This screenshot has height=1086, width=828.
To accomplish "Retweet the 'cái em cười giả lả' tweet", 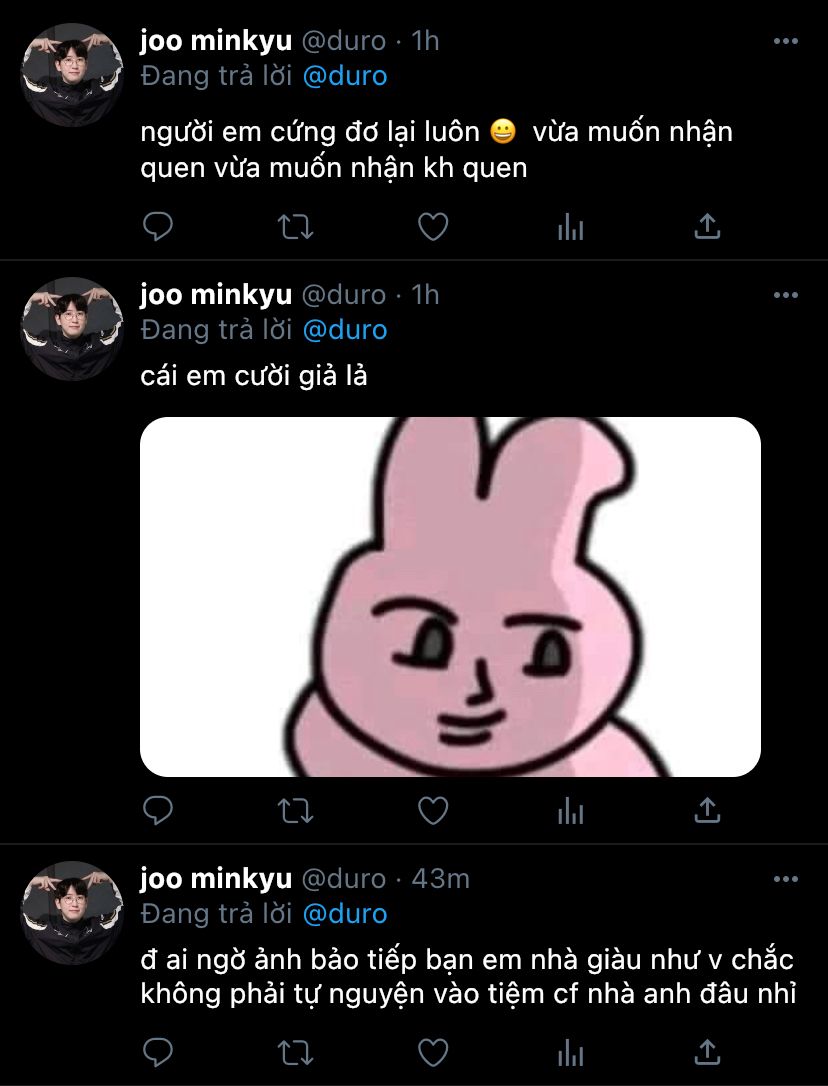I will (295, 810).
